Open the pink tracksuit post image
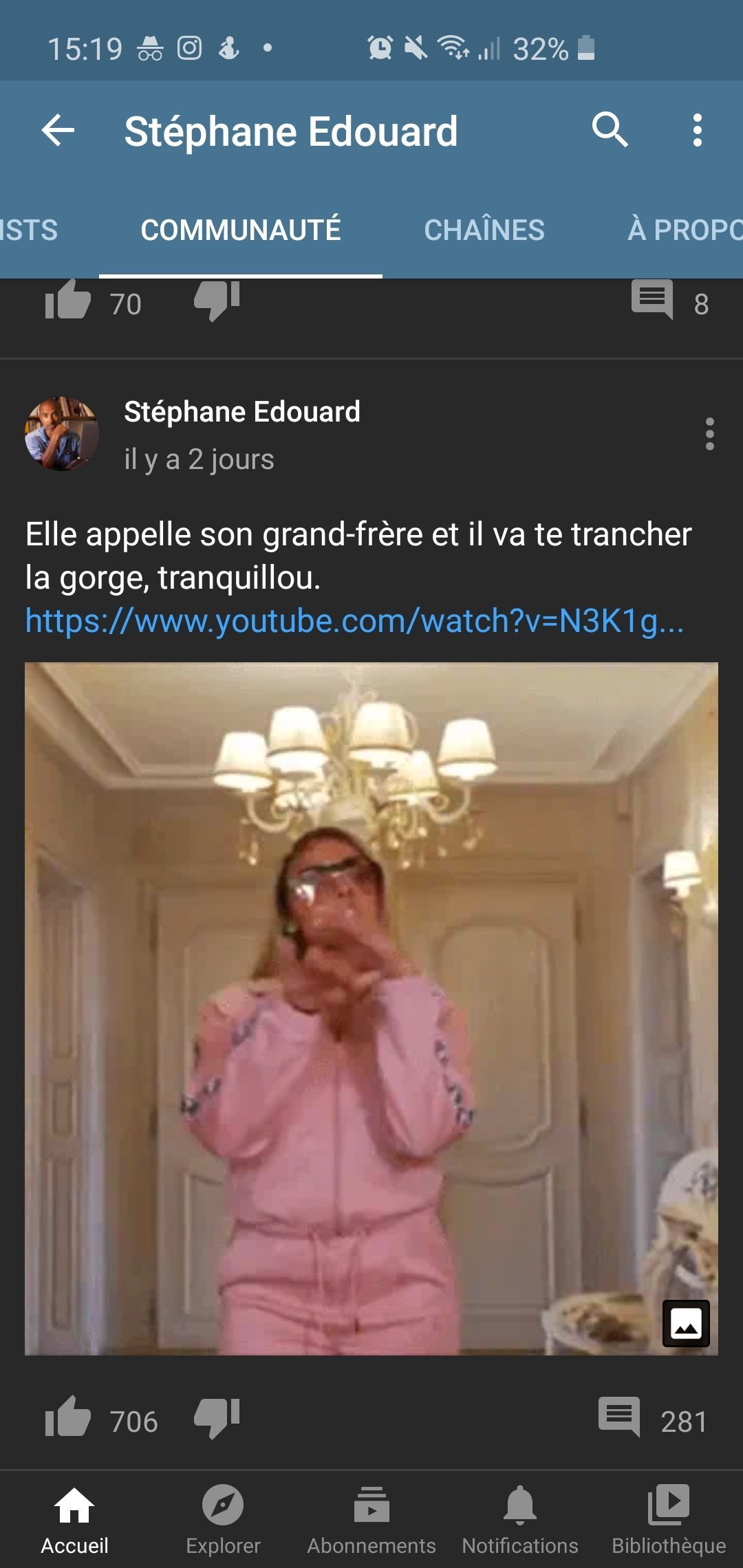 [x=371, y=1008]
